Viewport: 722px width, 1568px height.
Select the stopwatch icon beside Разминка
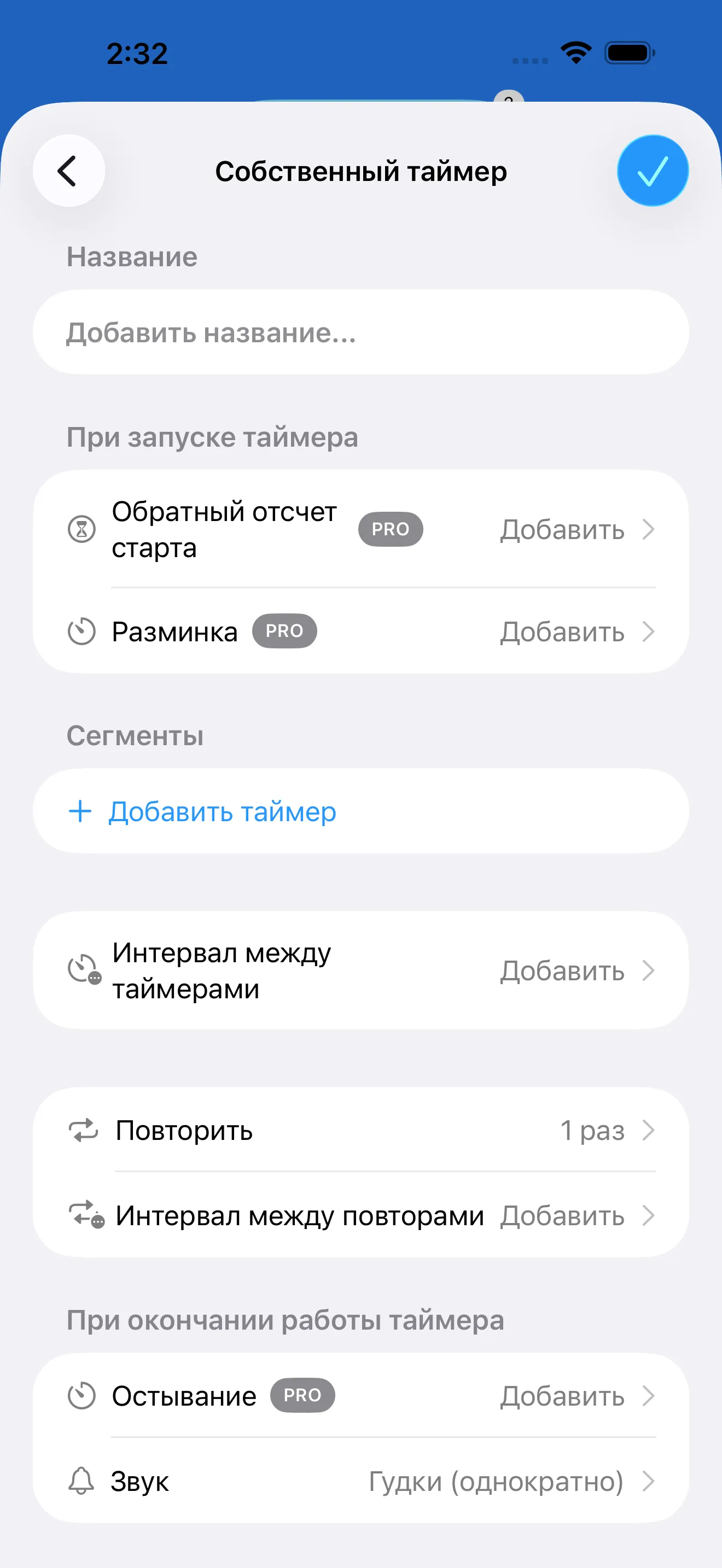coord(81,632)
